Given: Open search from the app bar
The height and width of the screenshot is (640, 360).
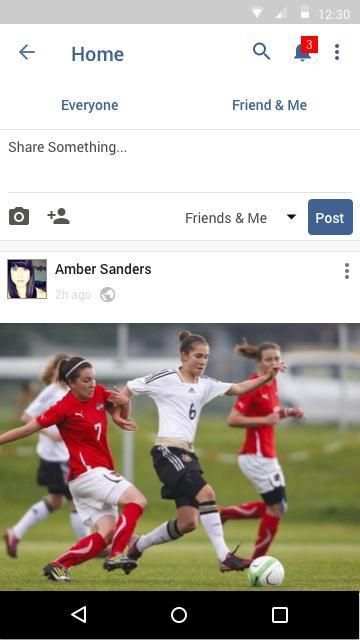Looking at the screenshot, I should click(261, 51).
